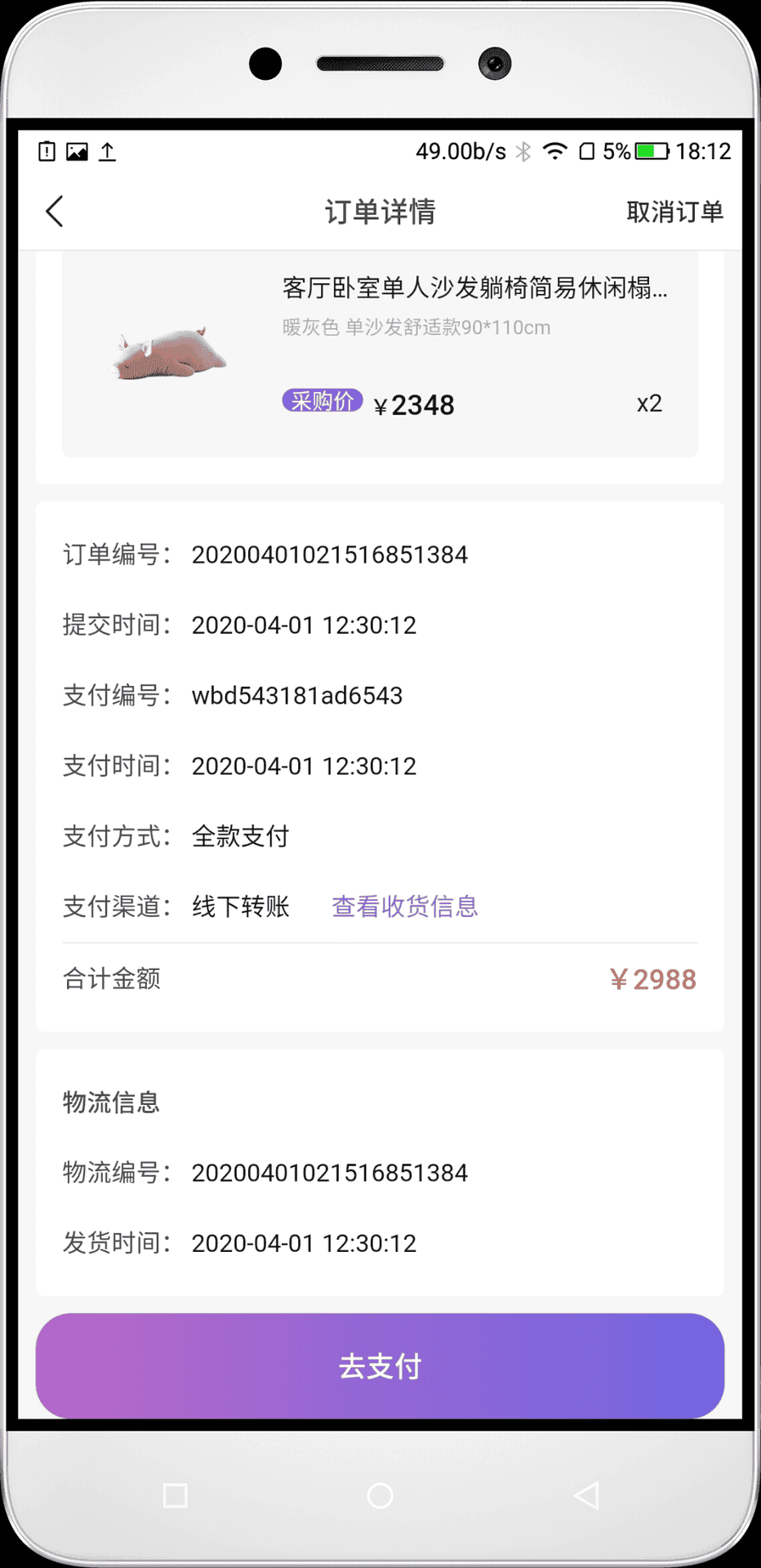Open the 客厅卧室单人沙发 product card

pyautogui.click(x=380, y=354)
